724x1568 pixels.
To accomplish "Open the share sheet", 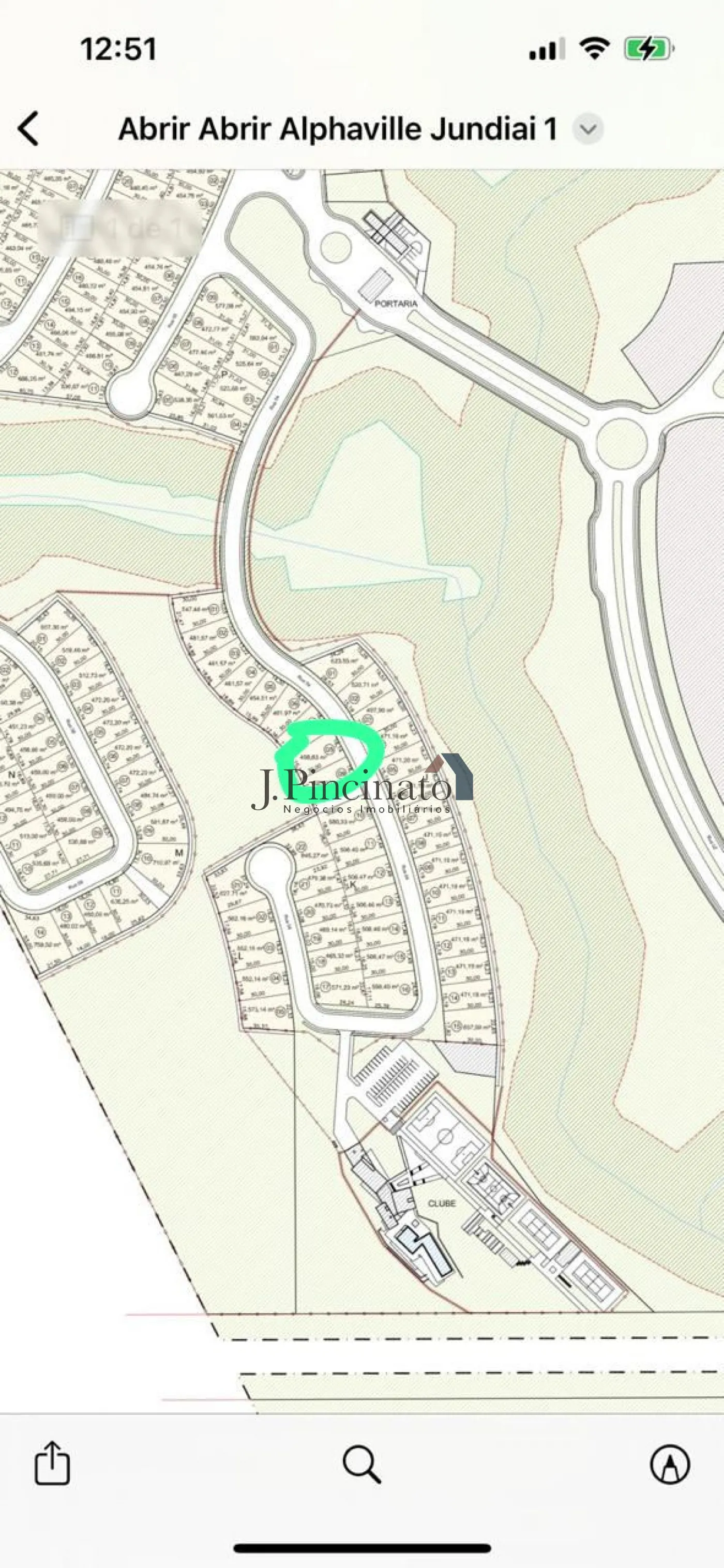I will pos(52,1463).
